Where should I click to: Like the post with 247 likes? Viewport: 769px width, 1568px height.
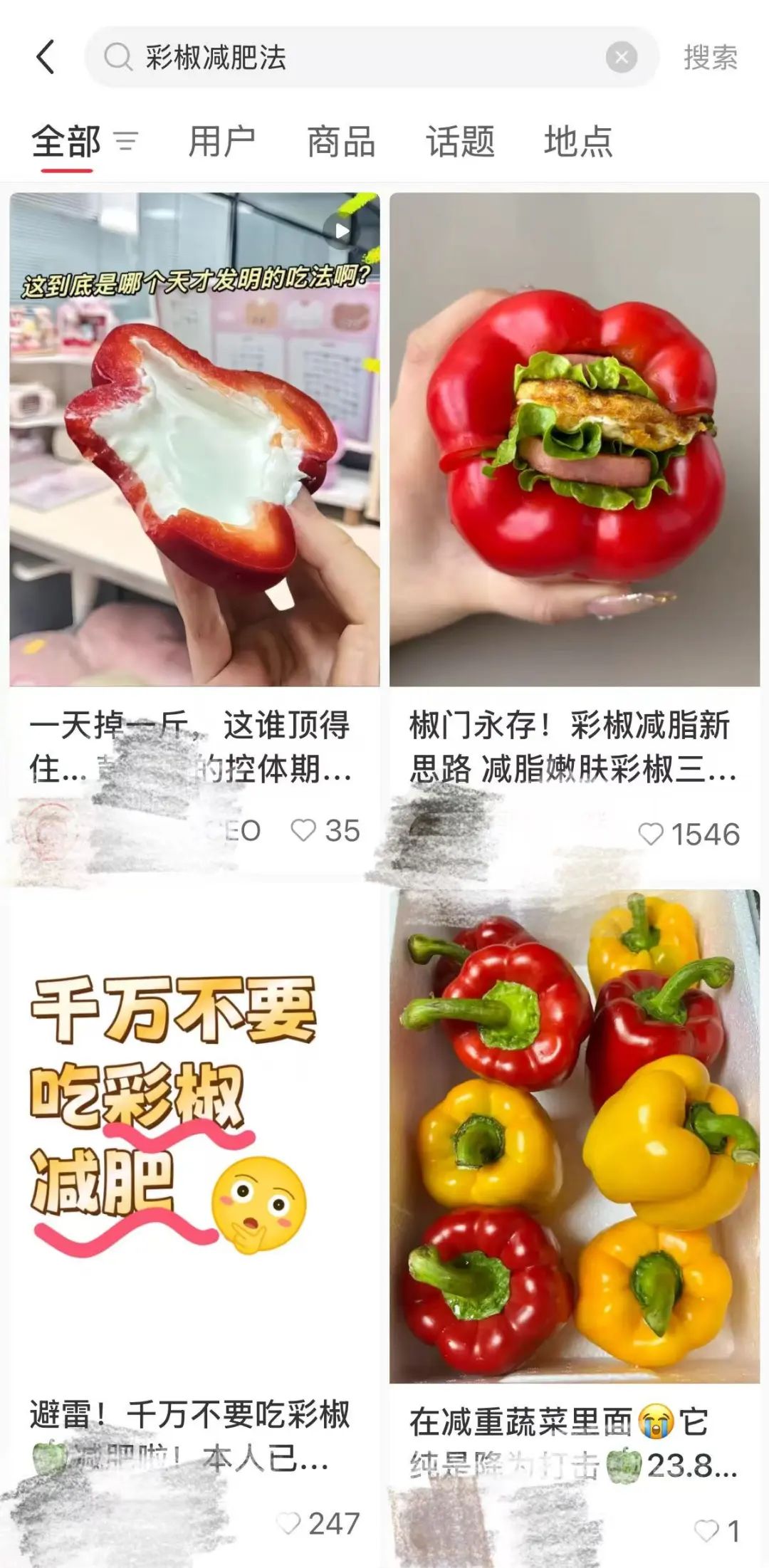(288, 1523)
